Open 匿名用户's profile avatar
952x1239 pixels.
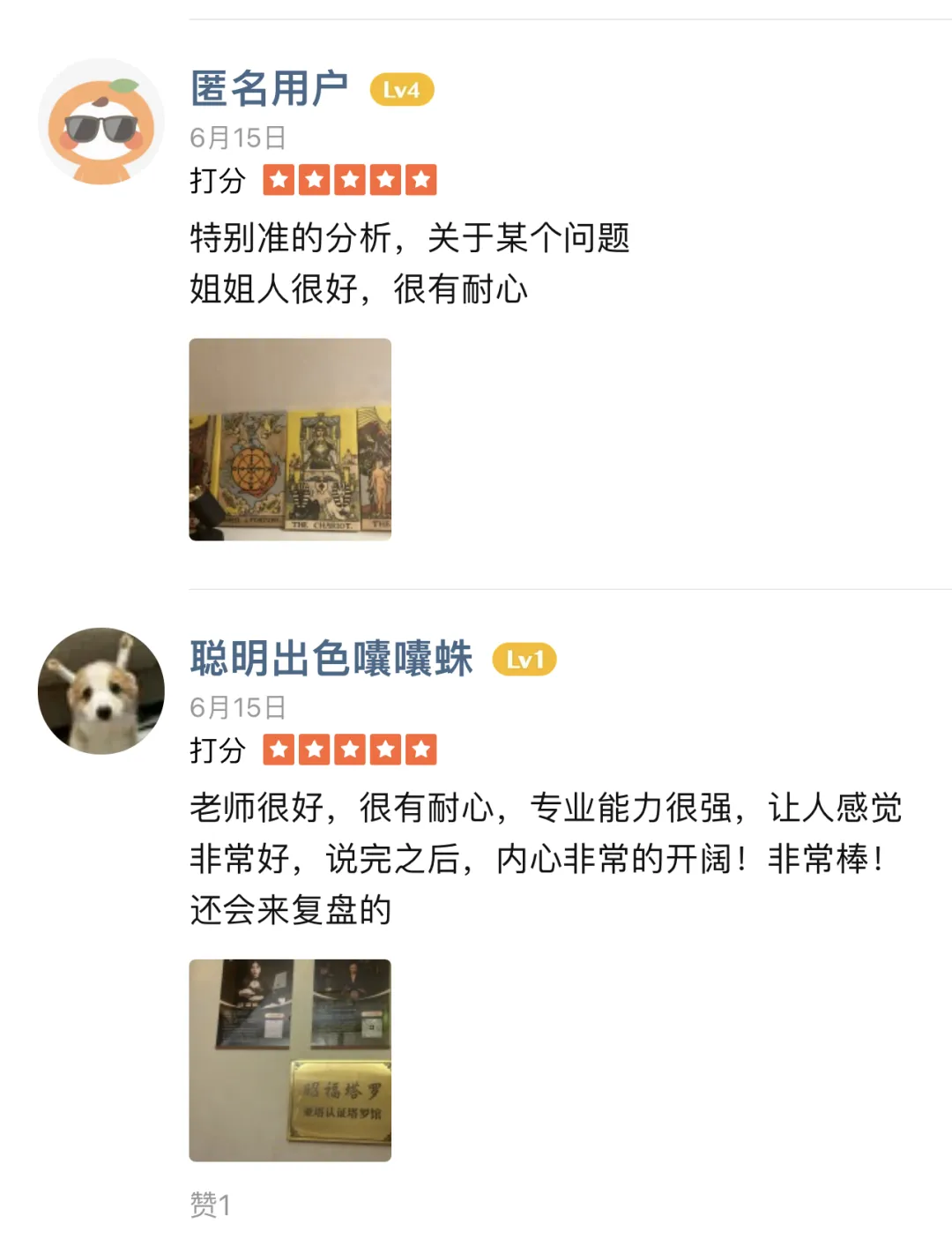coord(101,122)
